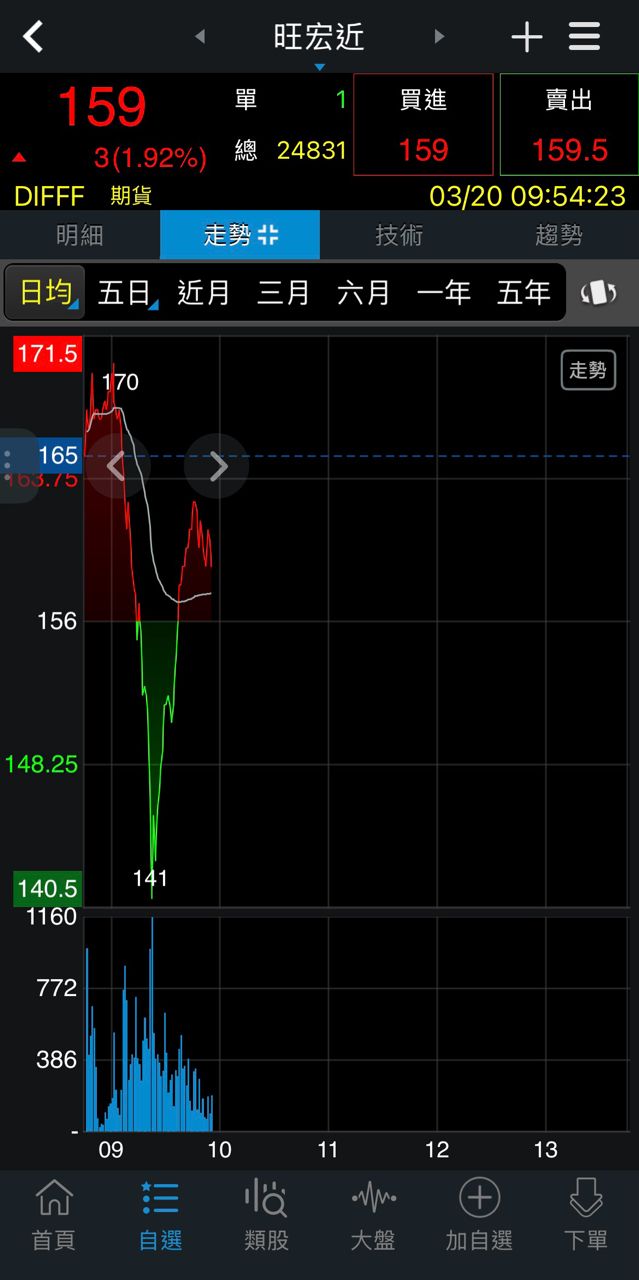
Task: Open the 下單 order screen
Action: 585,1214
